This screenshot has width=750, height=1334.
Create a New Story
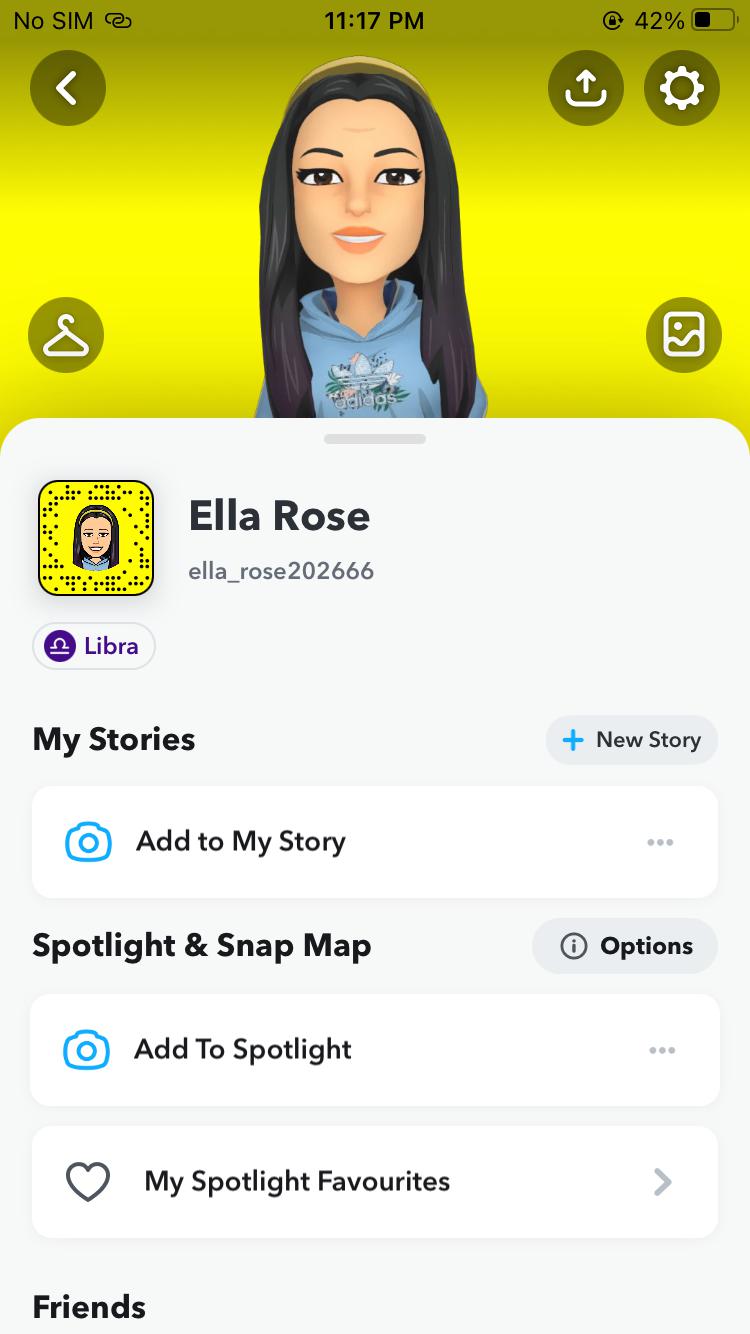point(631,740)
